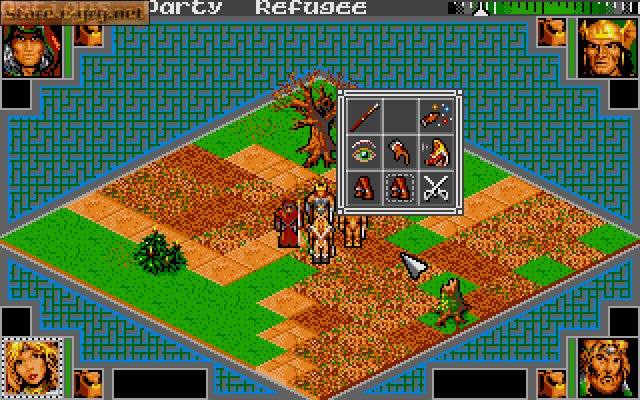Select the eye icon to look
Image resolution: width=640 pixels, height=400 pixels.
click(363, 151)
